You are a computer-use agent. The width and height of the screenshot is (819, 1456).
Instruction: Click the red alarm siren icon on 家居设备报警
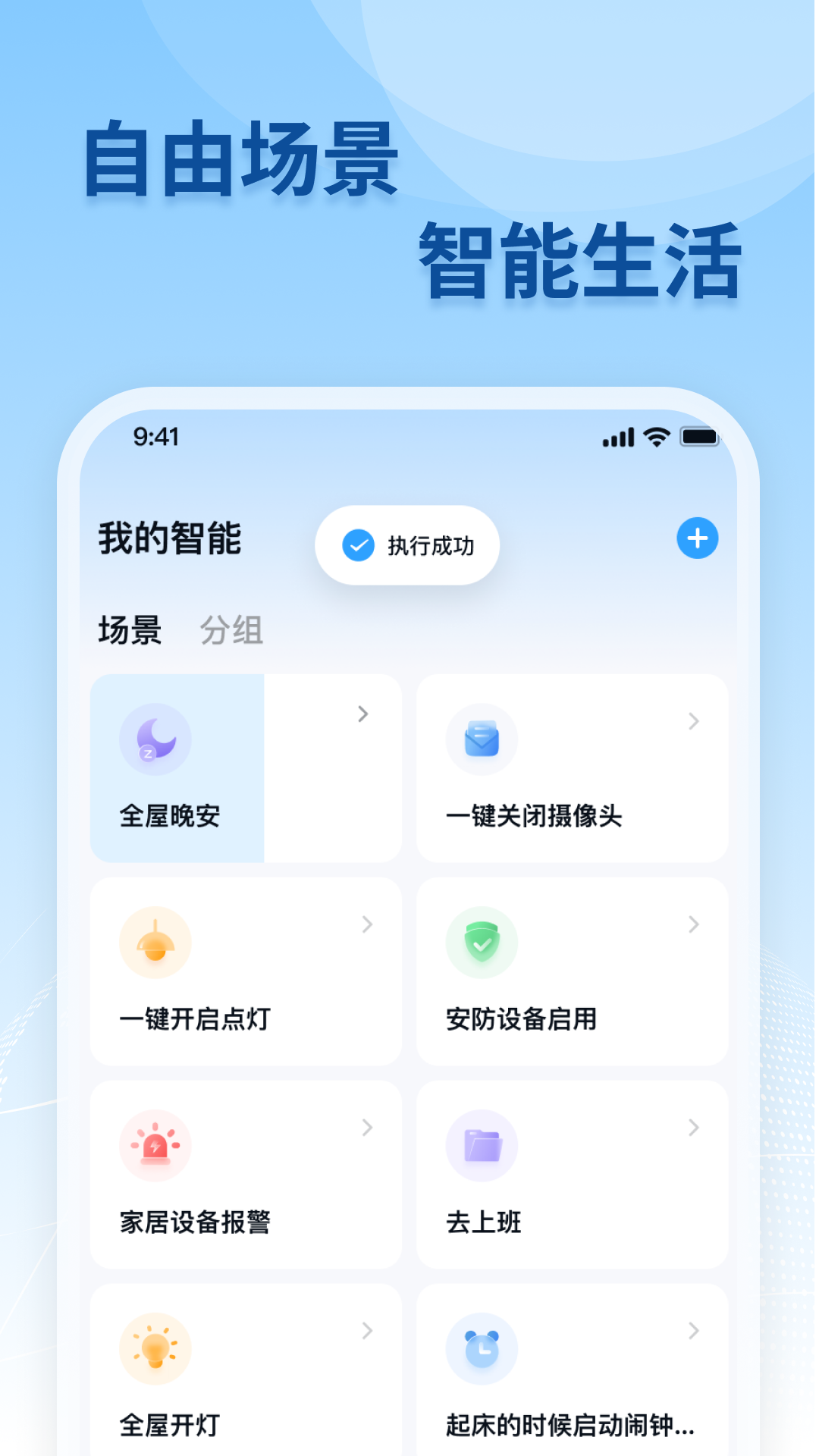point(155,1145)
